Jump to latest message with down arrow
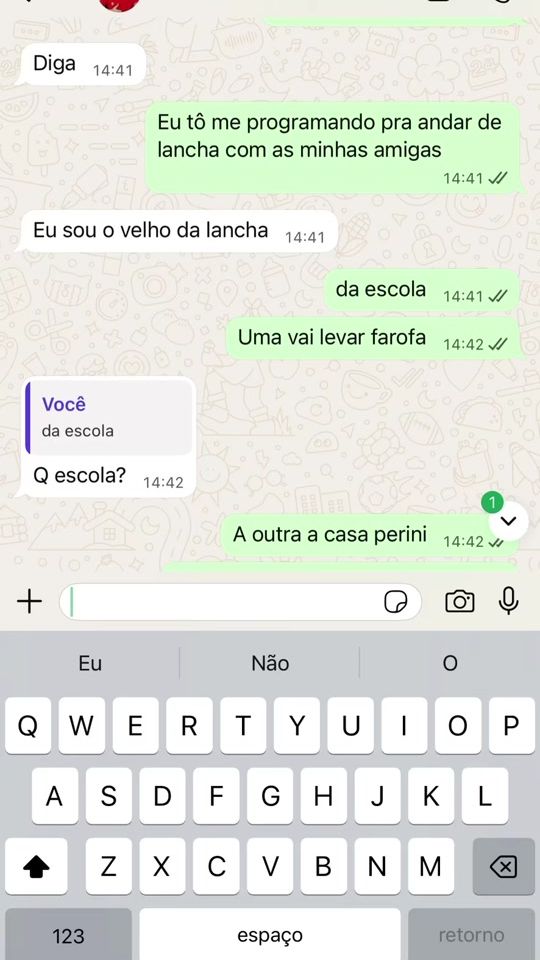Image resolution: width=540 pixels, height=960 pixels. click(x=509, y=521)
